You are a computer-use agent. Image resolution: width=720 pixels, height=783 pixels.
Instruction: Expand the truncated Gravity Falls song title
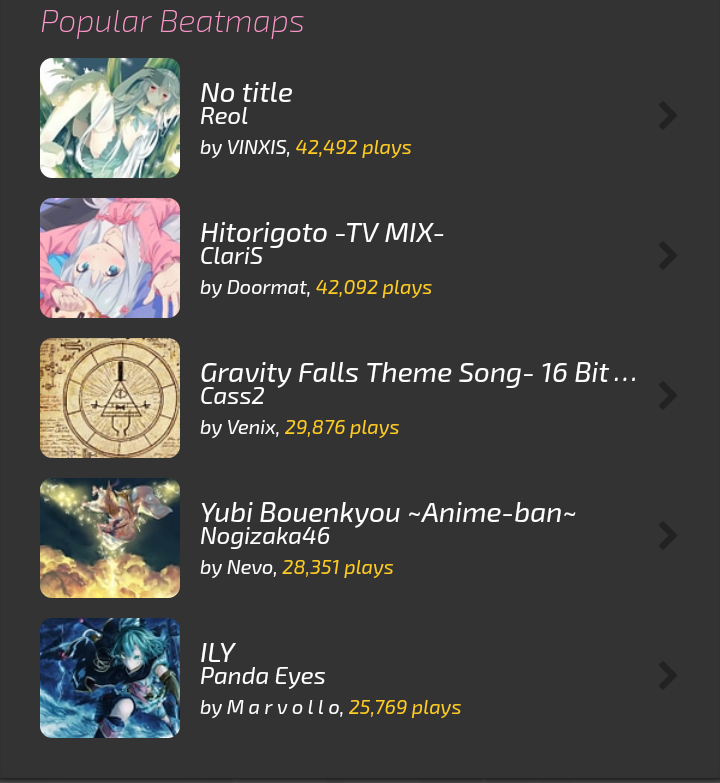pos(418,372)
